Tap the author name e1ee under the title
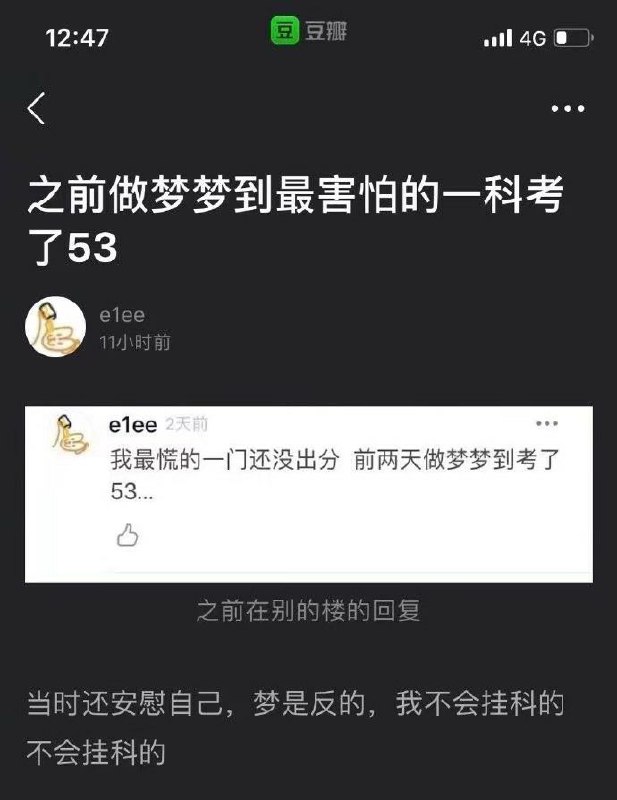The image size is (617, 800). click(x=121, y=316)
